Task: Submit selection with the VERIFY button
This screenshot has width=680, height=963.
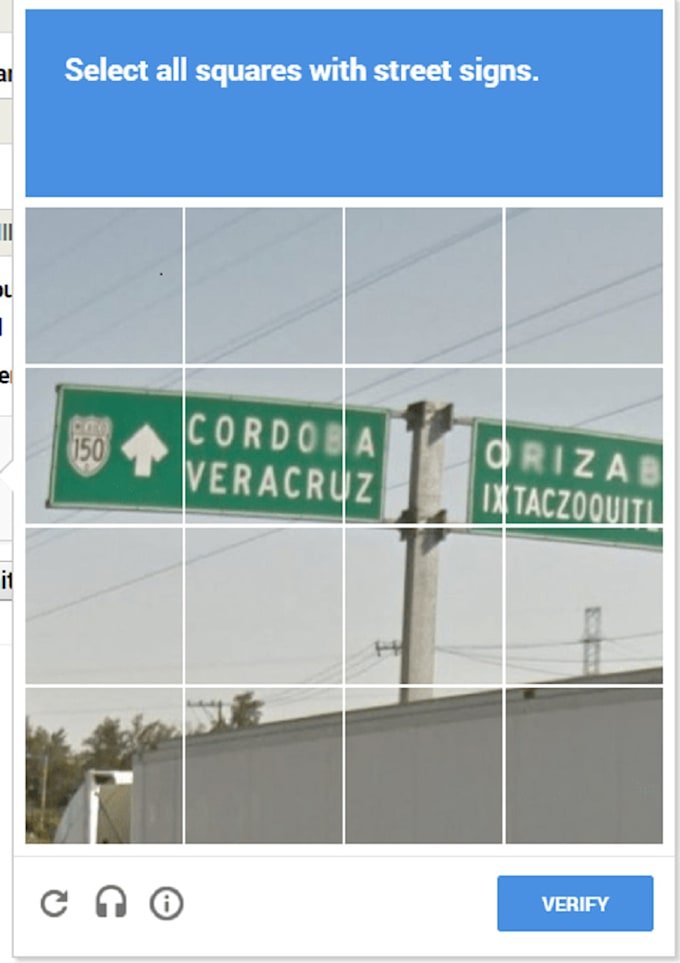Action: click(575, 904)
